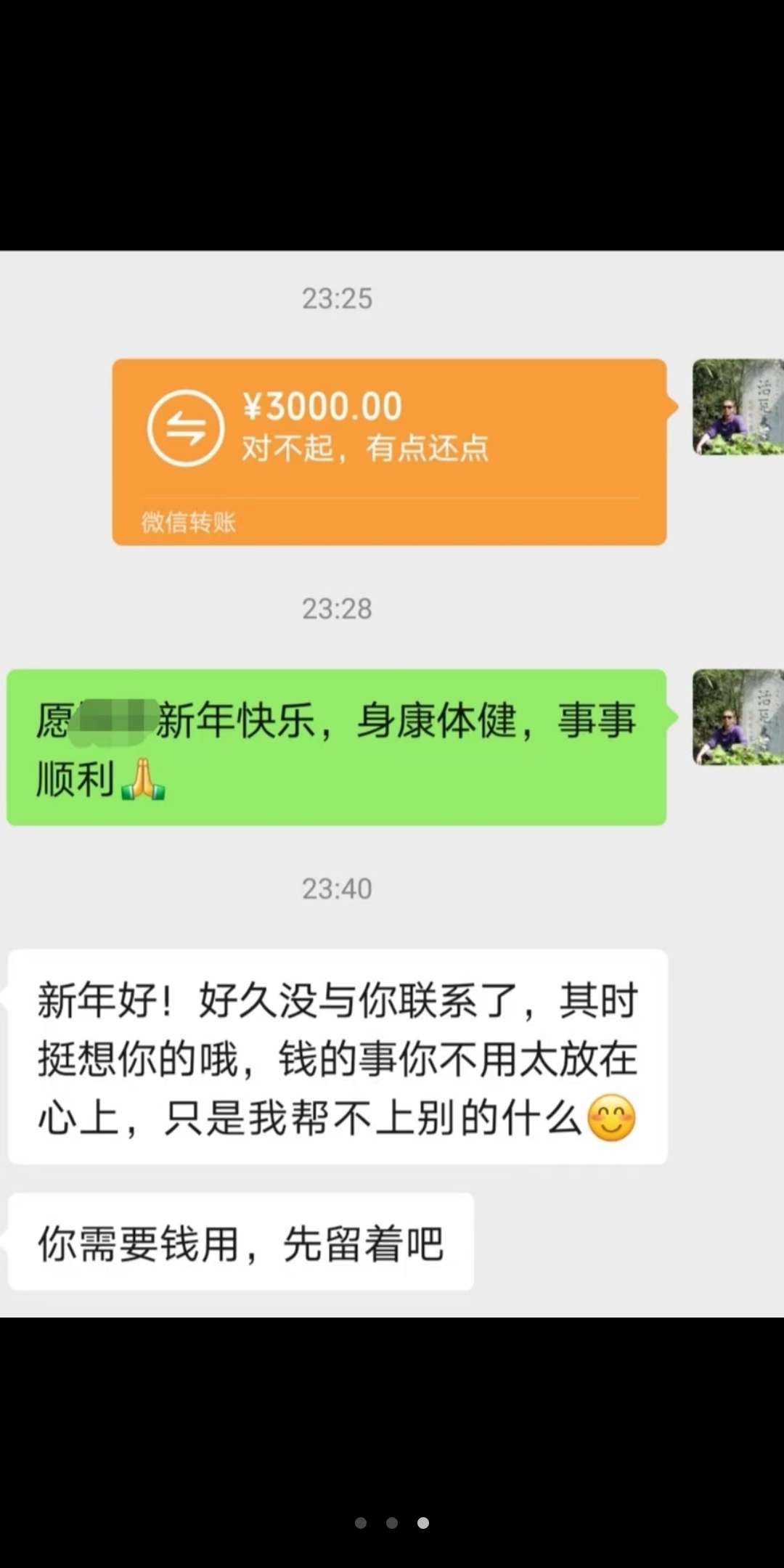Jump to the first page indicator dot
The height and width of the screenshot is (1568, 784).
click(361, 1523)
